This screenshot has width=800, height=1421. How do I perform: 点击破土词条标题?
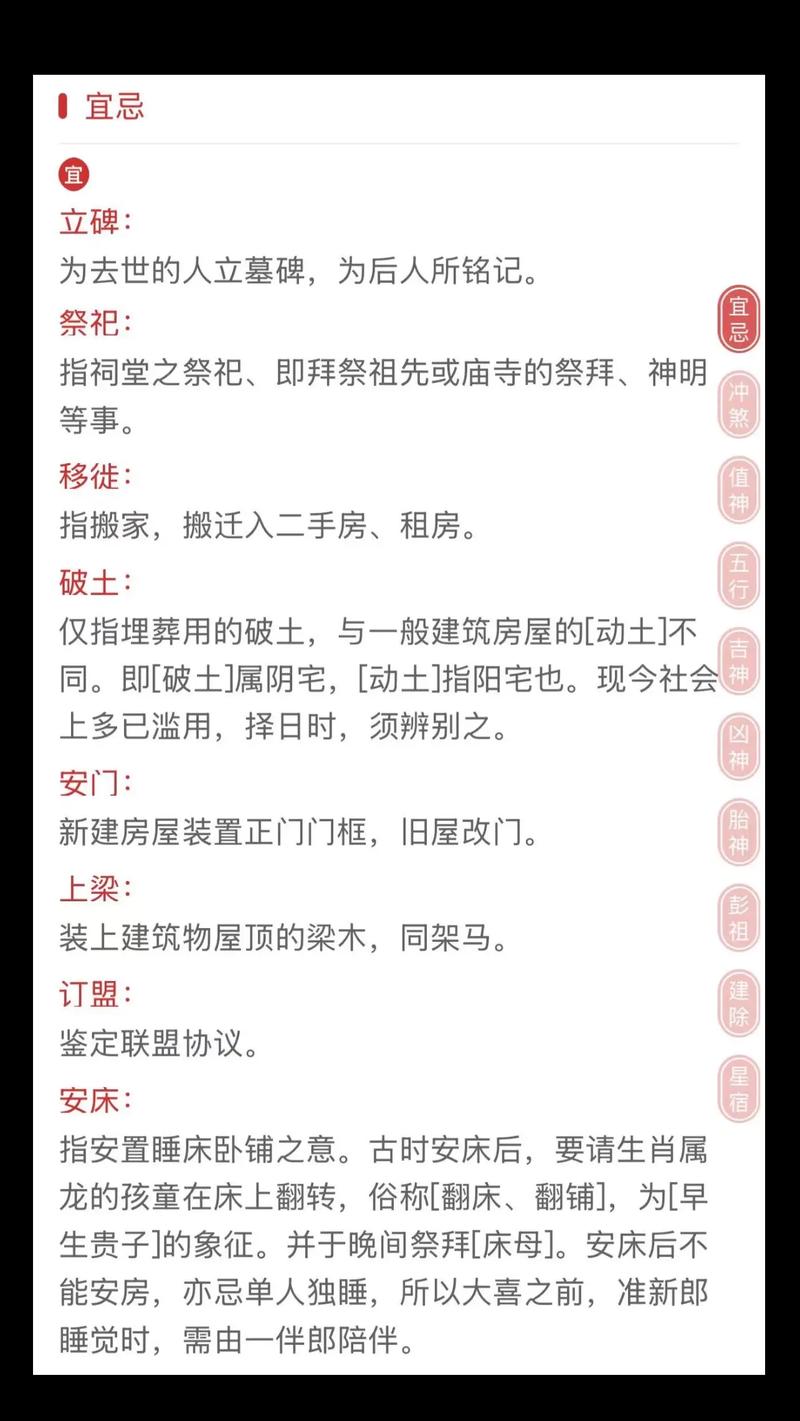[94, 582]
